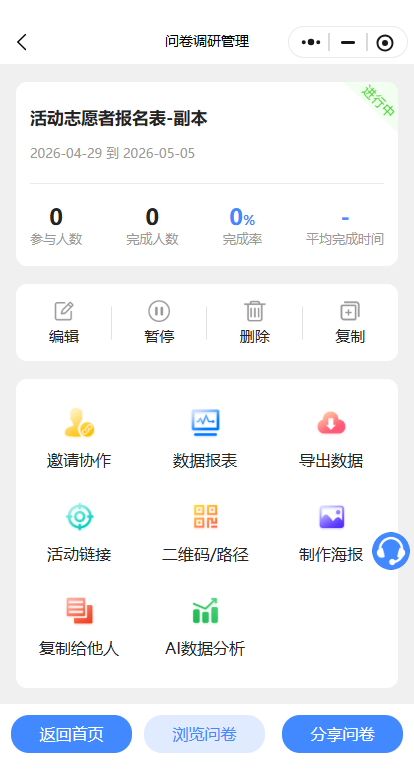Preview the survey with 浏览问卷

[205, 734]
